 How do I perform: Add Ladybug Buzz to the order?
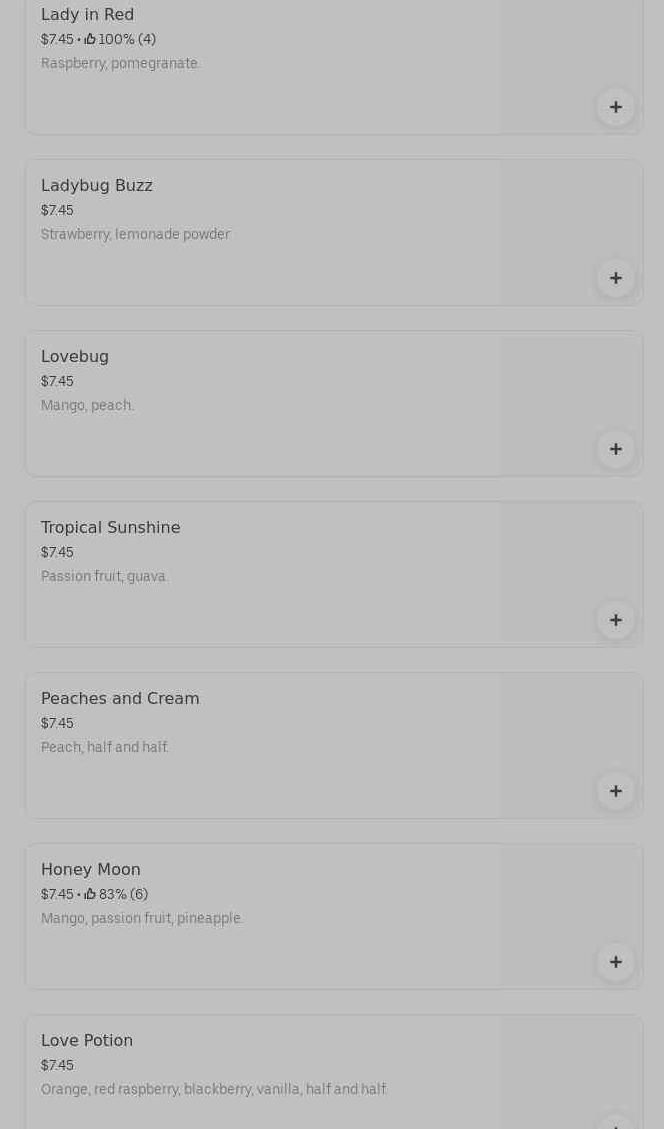[615, 278]
